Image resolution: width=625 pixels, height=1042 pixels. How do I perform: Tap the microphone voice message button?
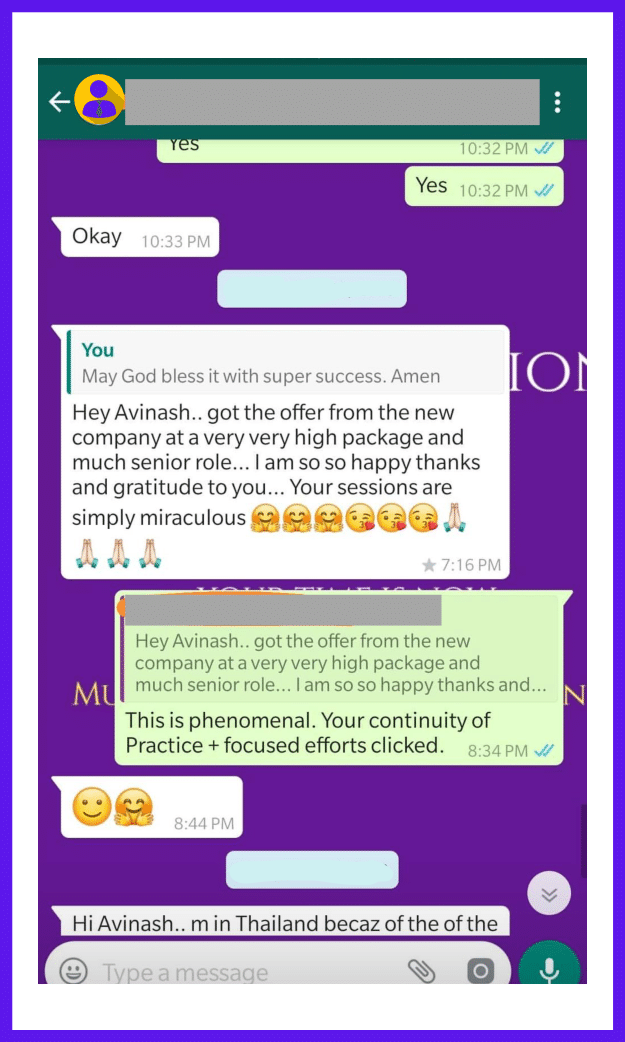pos(549,968)
